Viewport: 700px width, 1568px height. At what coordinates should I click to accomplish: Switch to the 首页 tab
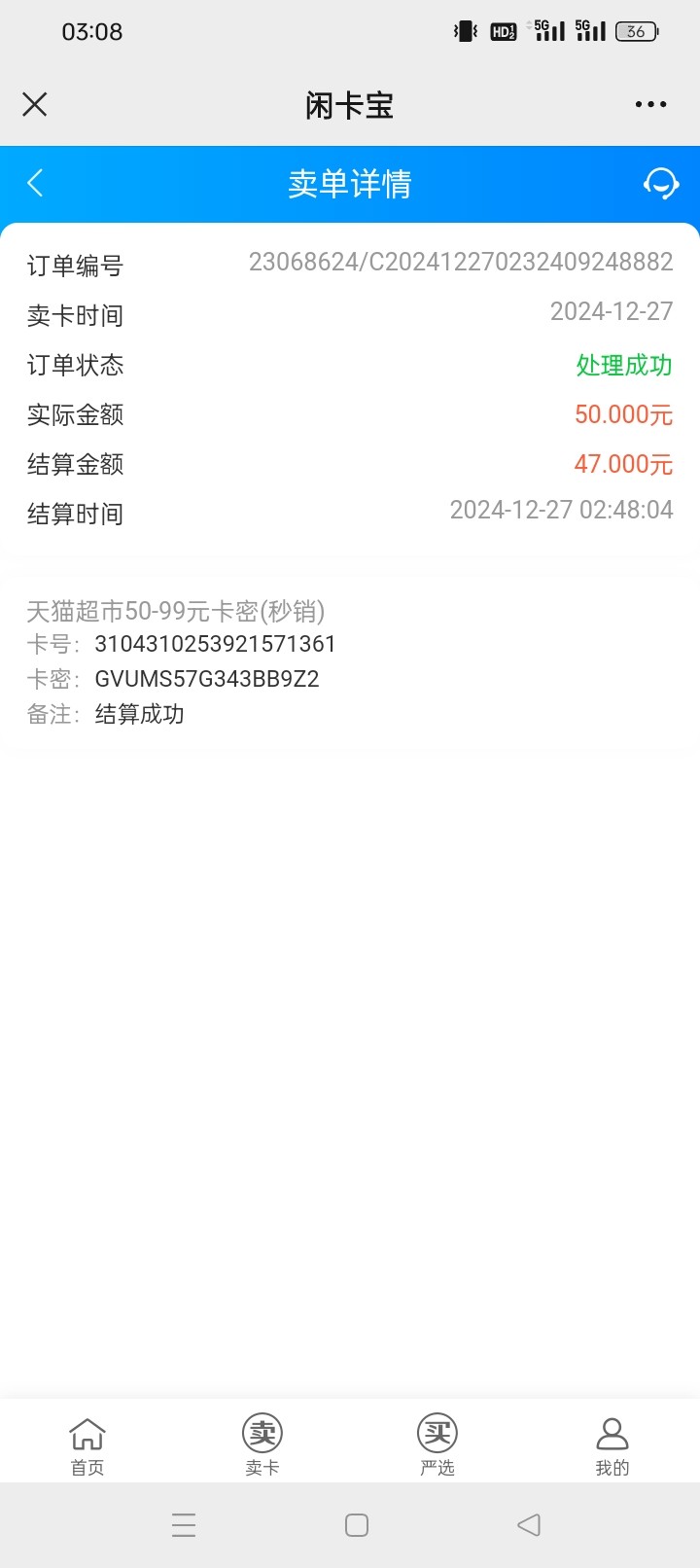click(87, 1446)
